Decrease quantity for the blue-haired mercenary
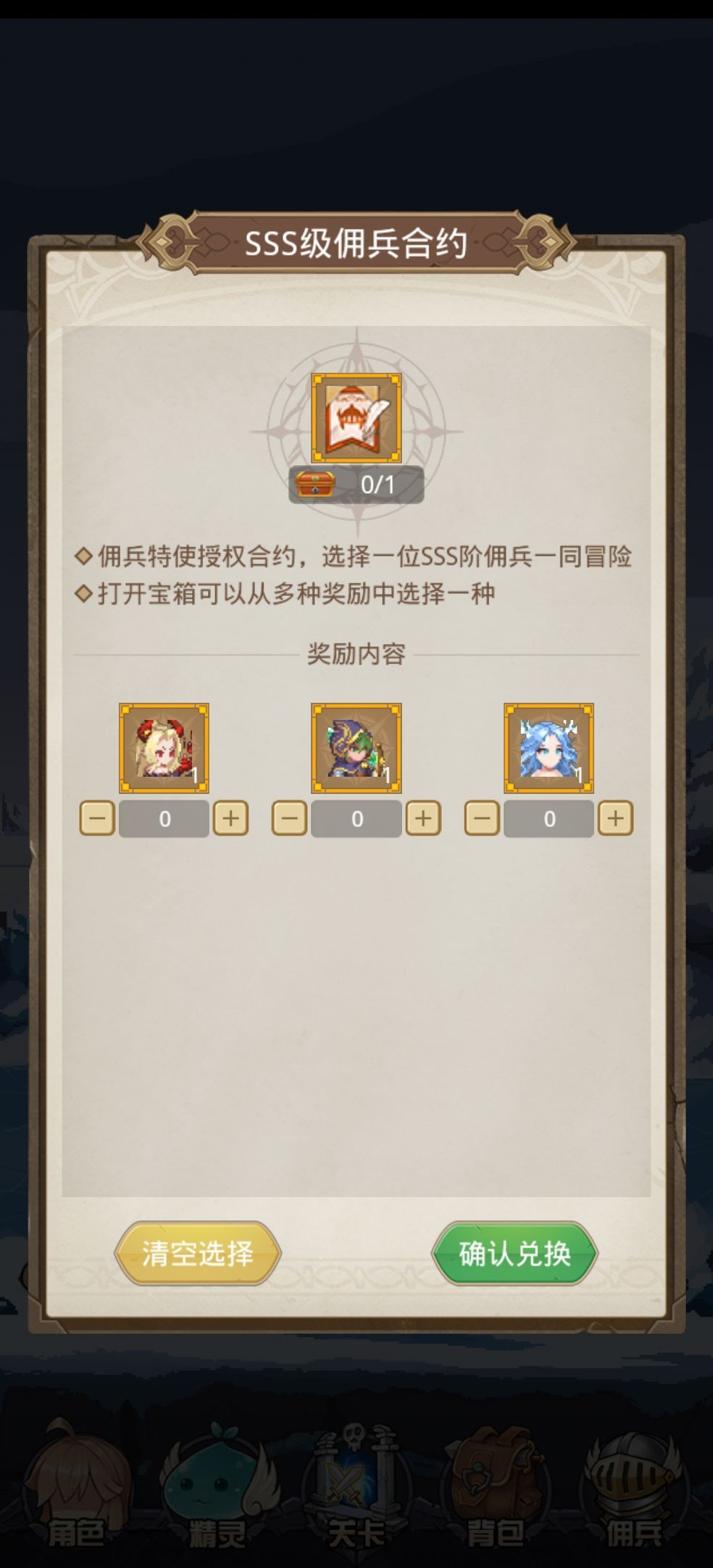Image resolution: width=713 pixels, height=1568 pixels. pyautogui.click(x=482, y=818)
